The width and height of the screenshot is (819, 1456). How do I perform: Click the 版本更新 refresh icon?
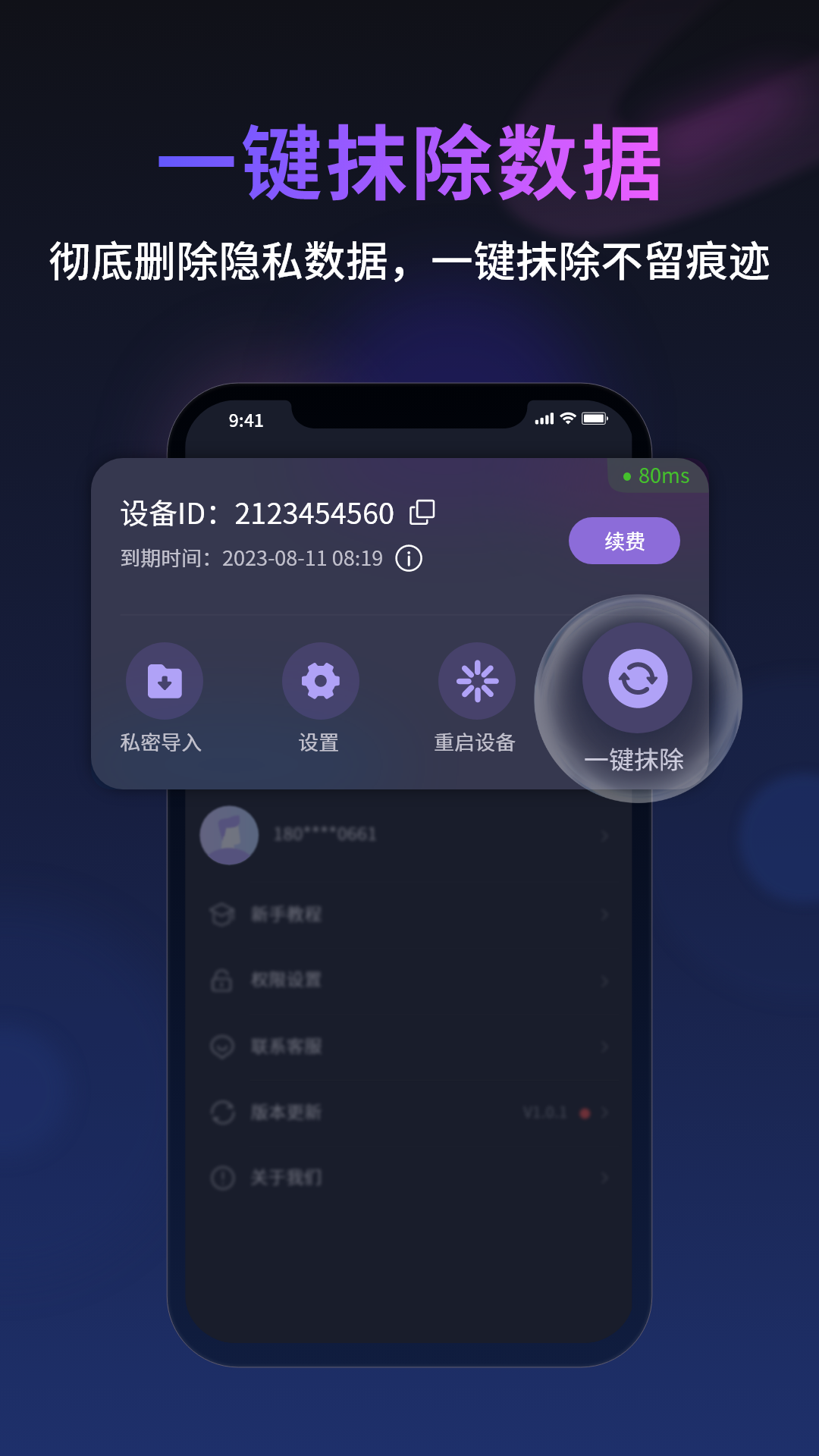tap(221, 1112)
